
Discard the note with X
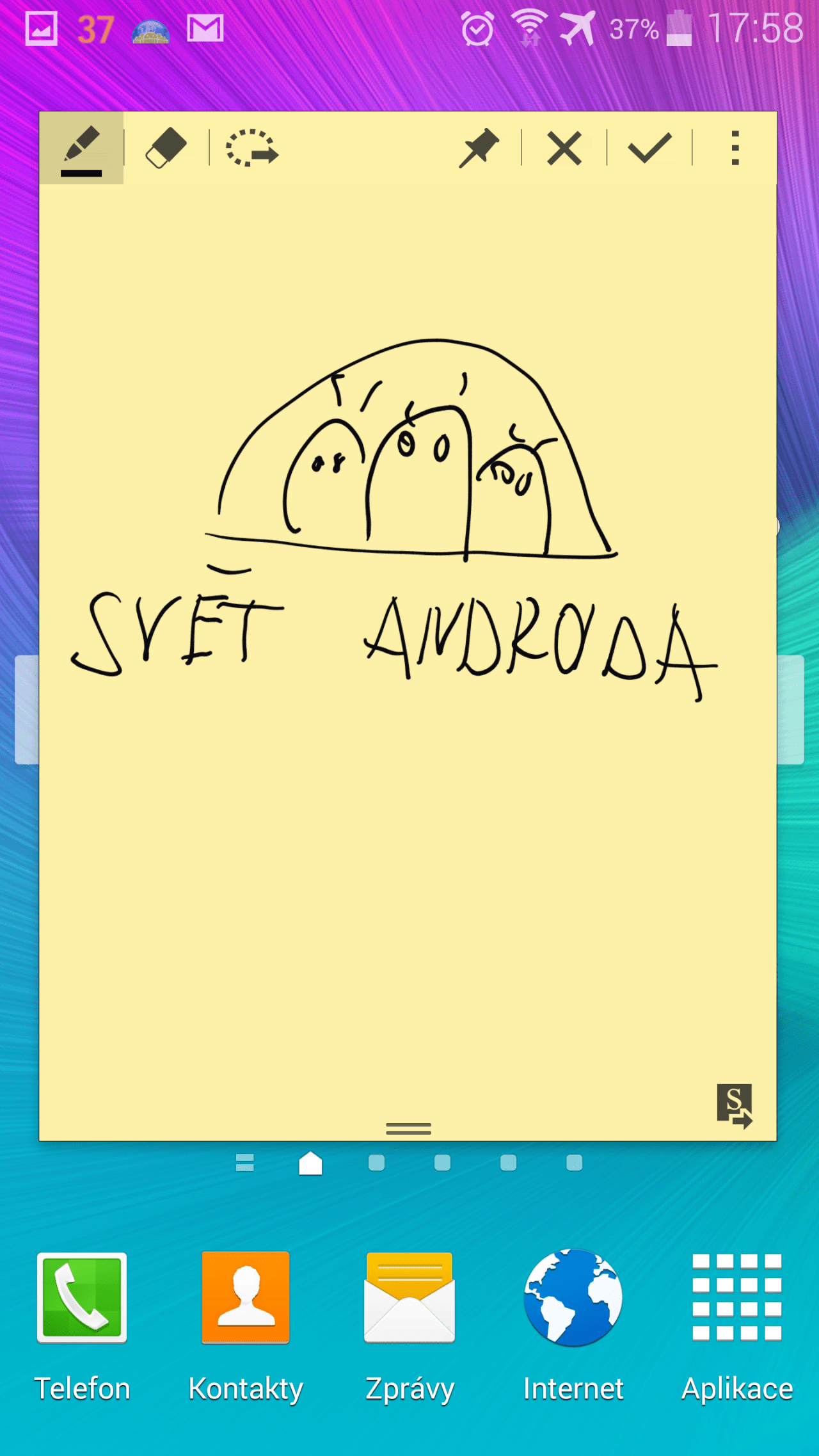pos(564,148)
